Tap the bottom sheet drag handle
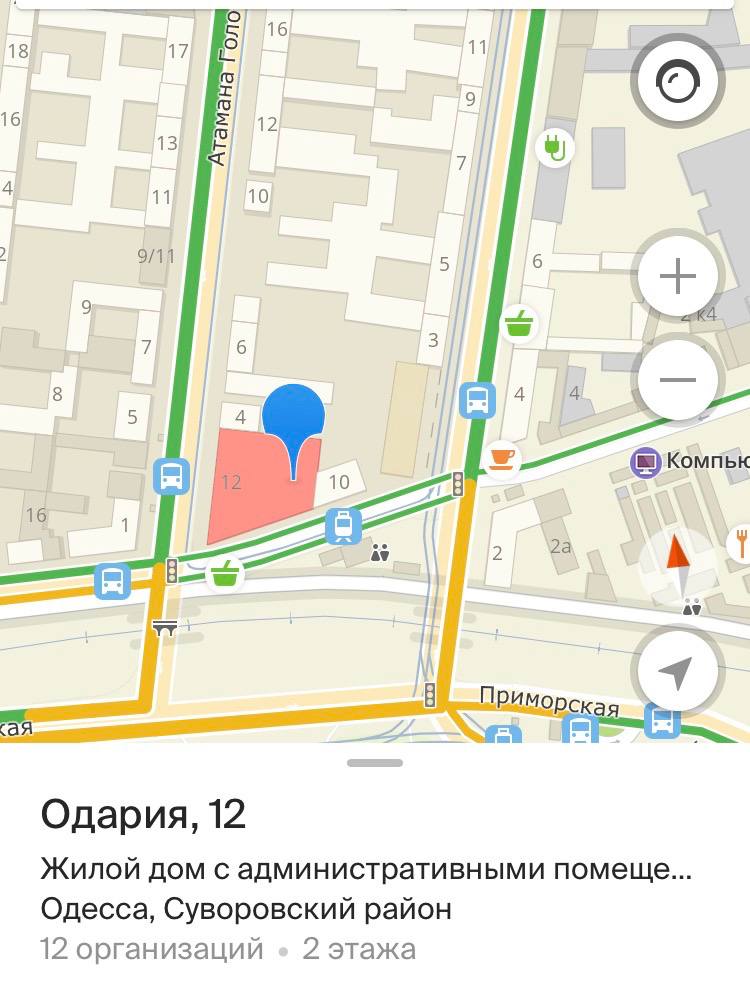 coord(375,763)
